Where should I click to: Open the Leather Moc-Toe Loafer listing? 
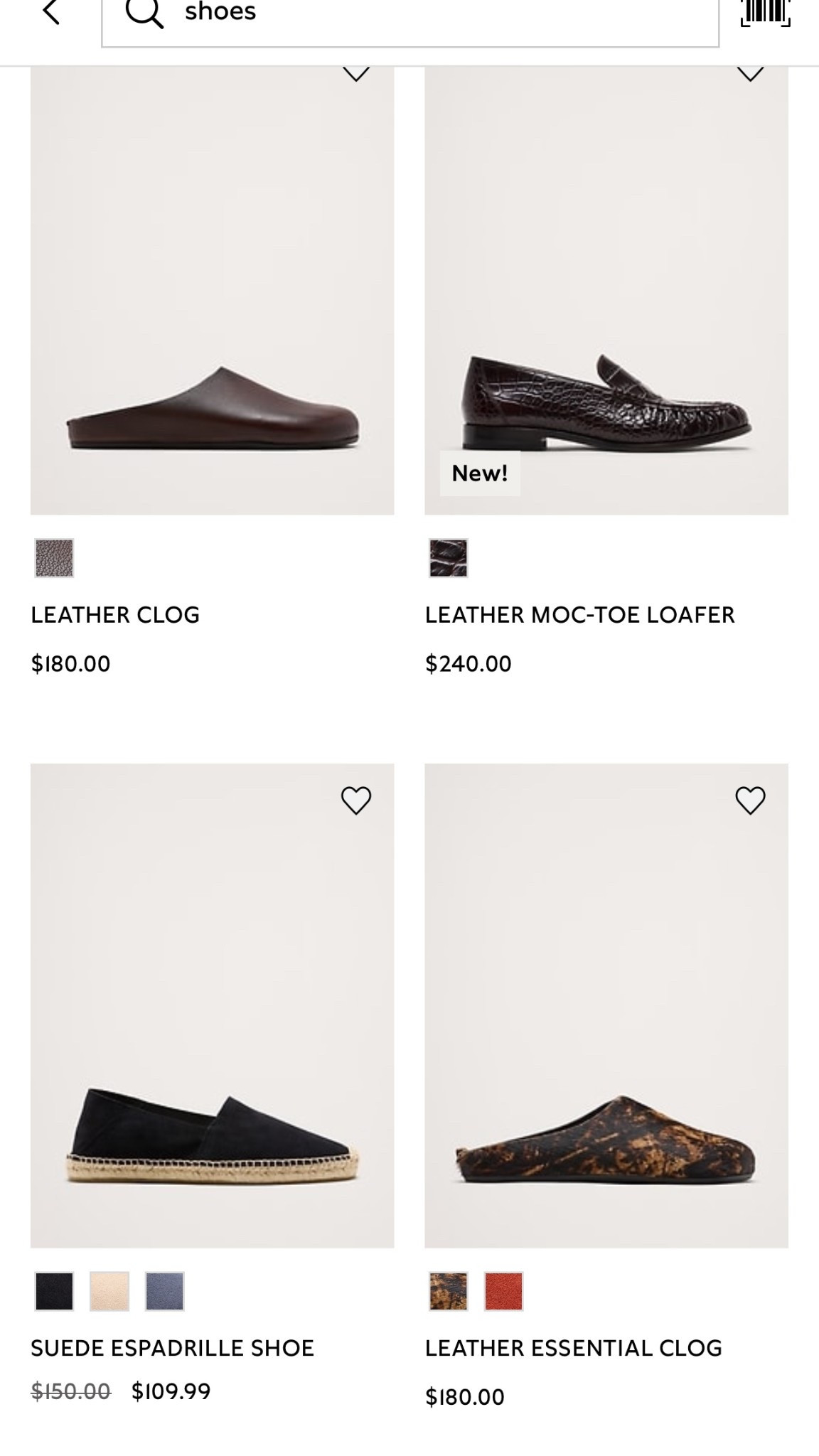tap(580, 616)
